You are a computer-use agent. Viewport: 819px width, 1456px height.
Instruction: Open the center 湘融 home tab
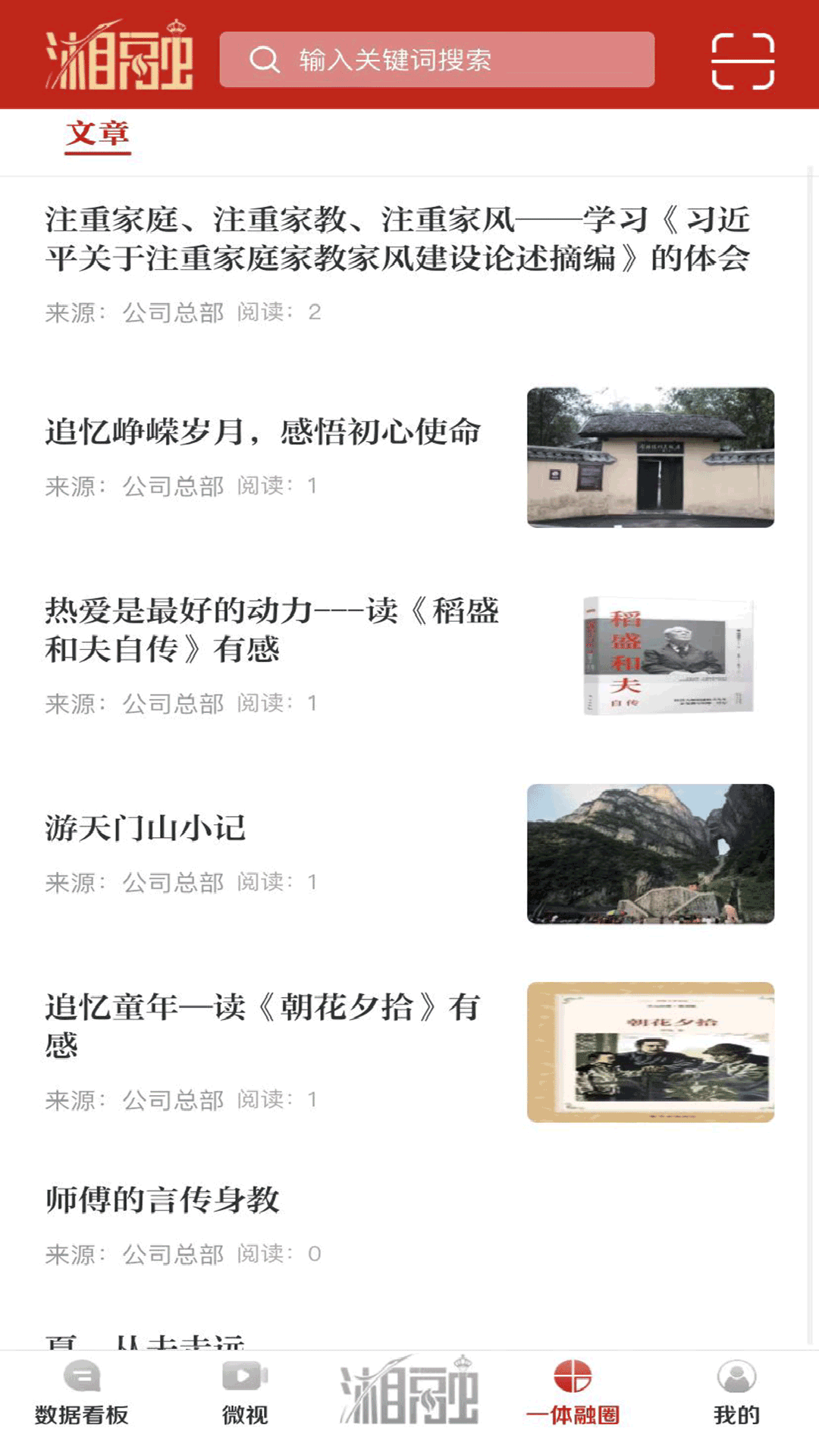[x=409, y=1391]
